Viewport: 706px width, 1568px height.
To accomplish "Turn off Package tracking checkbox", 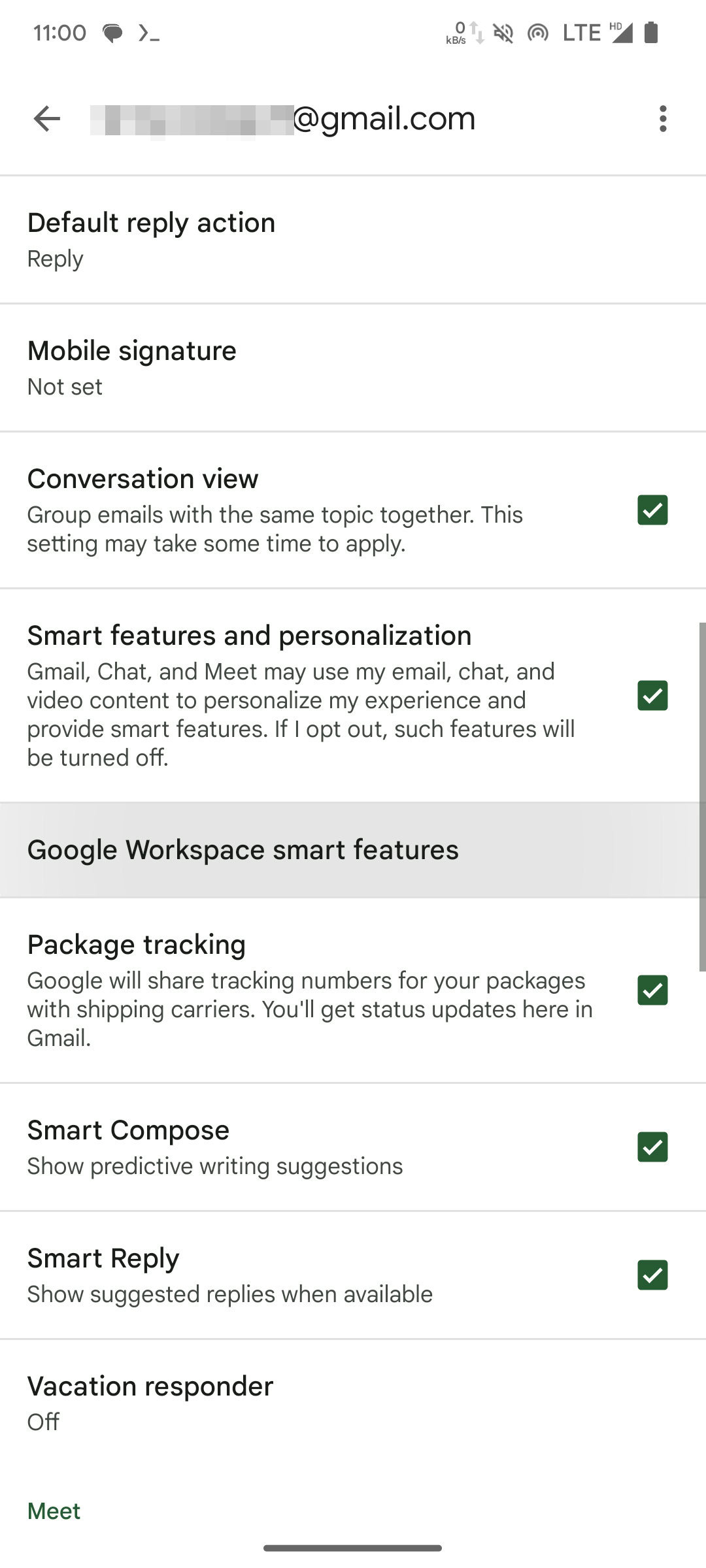I will [x=652, y=990].
